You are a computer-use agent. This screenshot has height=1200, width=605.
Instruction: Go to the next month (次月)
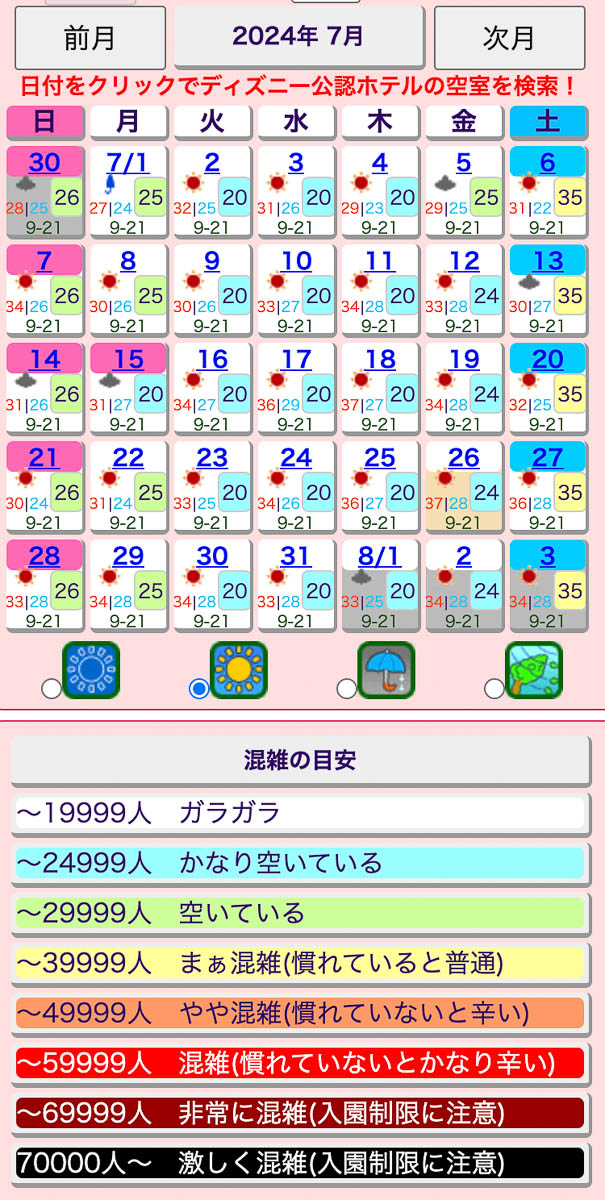click(x=509, y=38)
